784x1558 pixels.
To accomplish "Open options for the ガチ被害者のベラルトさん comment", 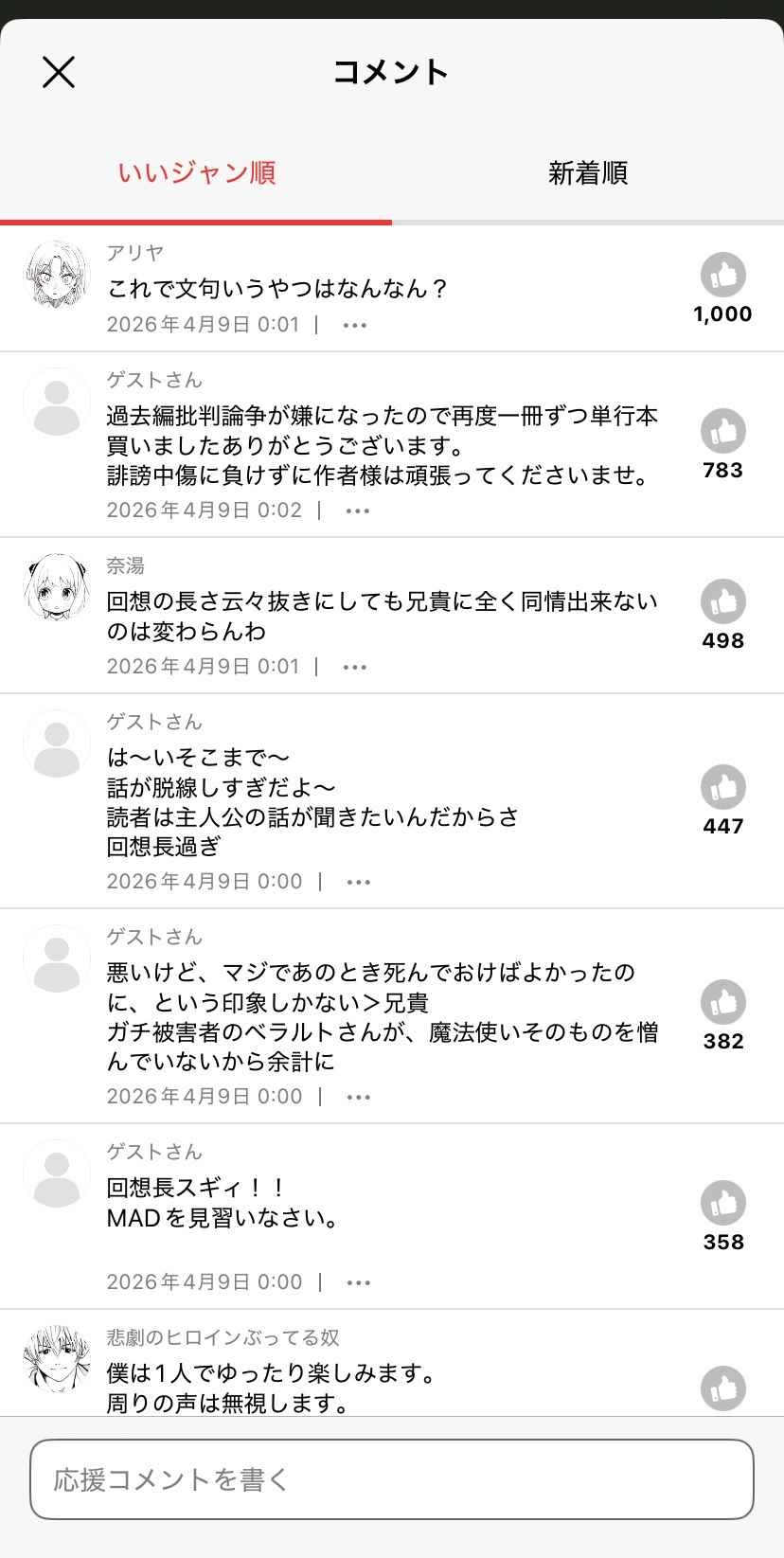I will click(x=359, y=1097).
